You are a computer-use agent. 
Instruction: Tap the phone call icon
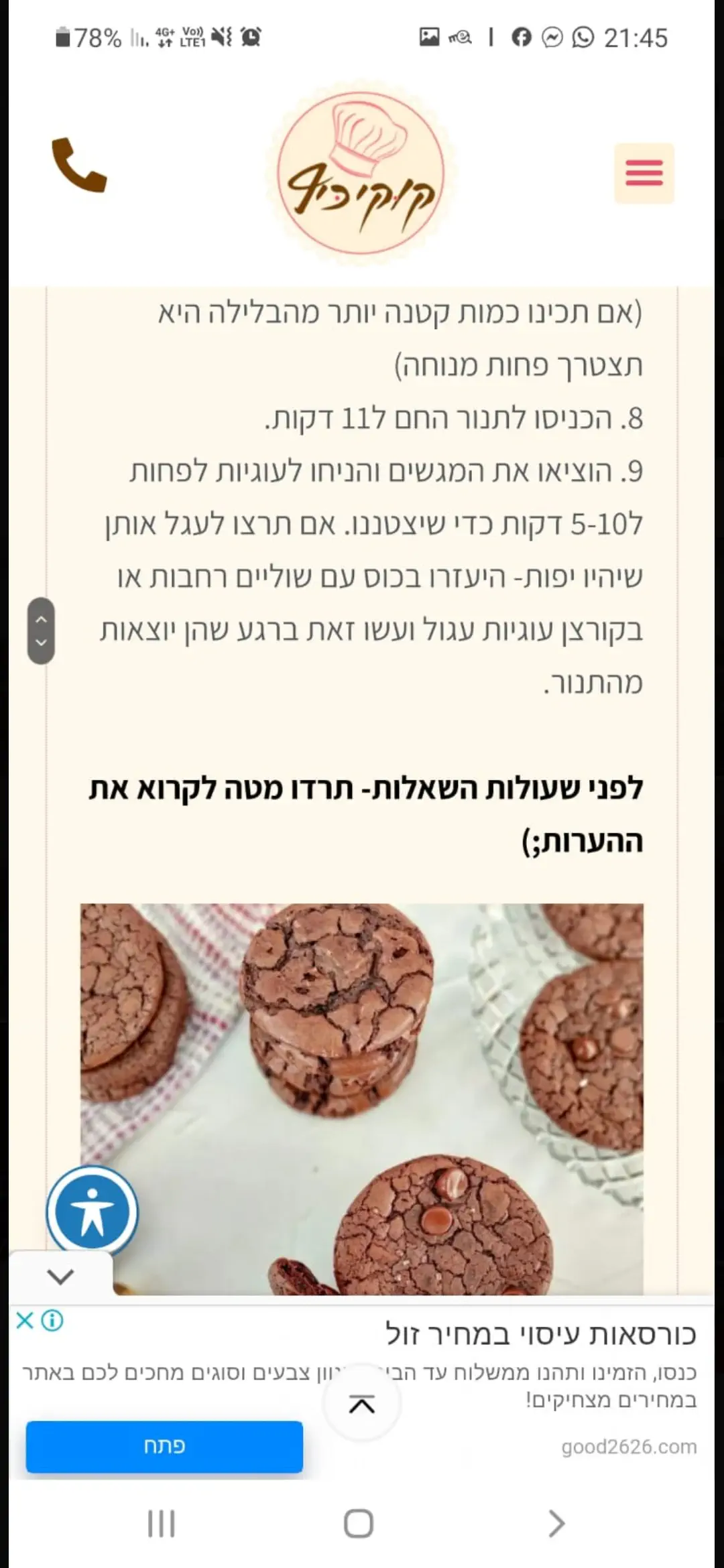[x=79, y=166]
